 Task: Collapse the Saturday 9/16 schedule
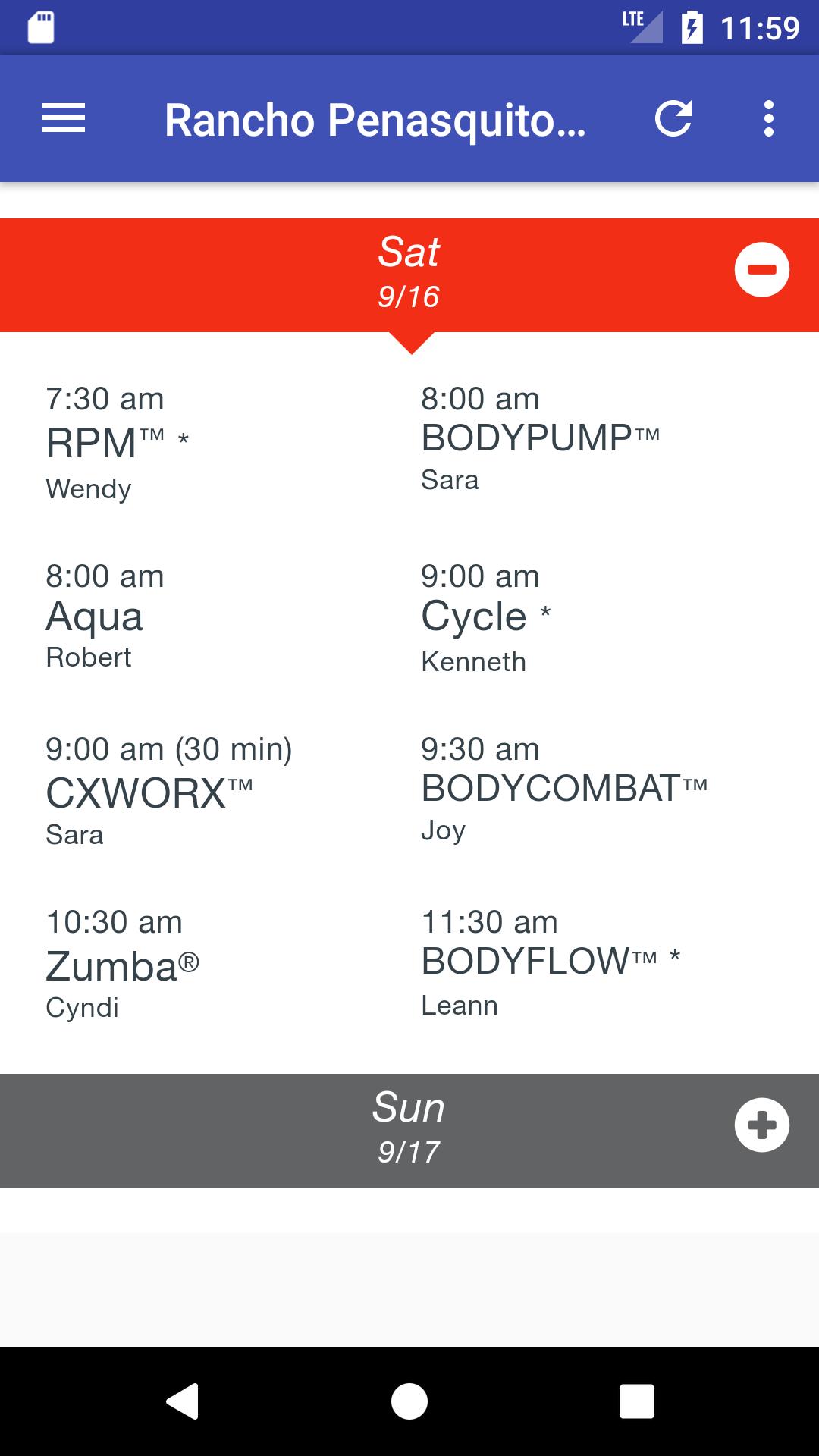click(x=764, y=269)
